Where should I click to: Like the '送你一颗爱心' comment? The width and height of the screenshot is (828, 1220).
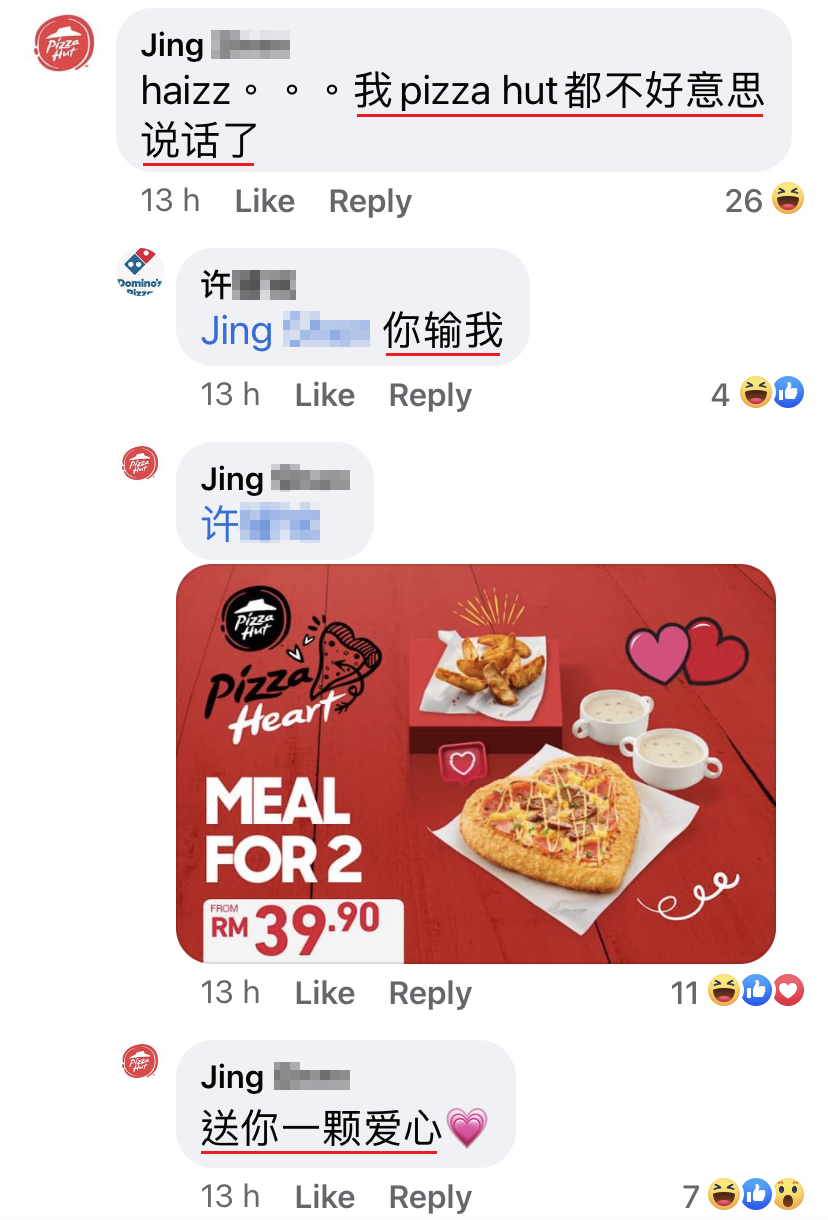[324, 1197]
